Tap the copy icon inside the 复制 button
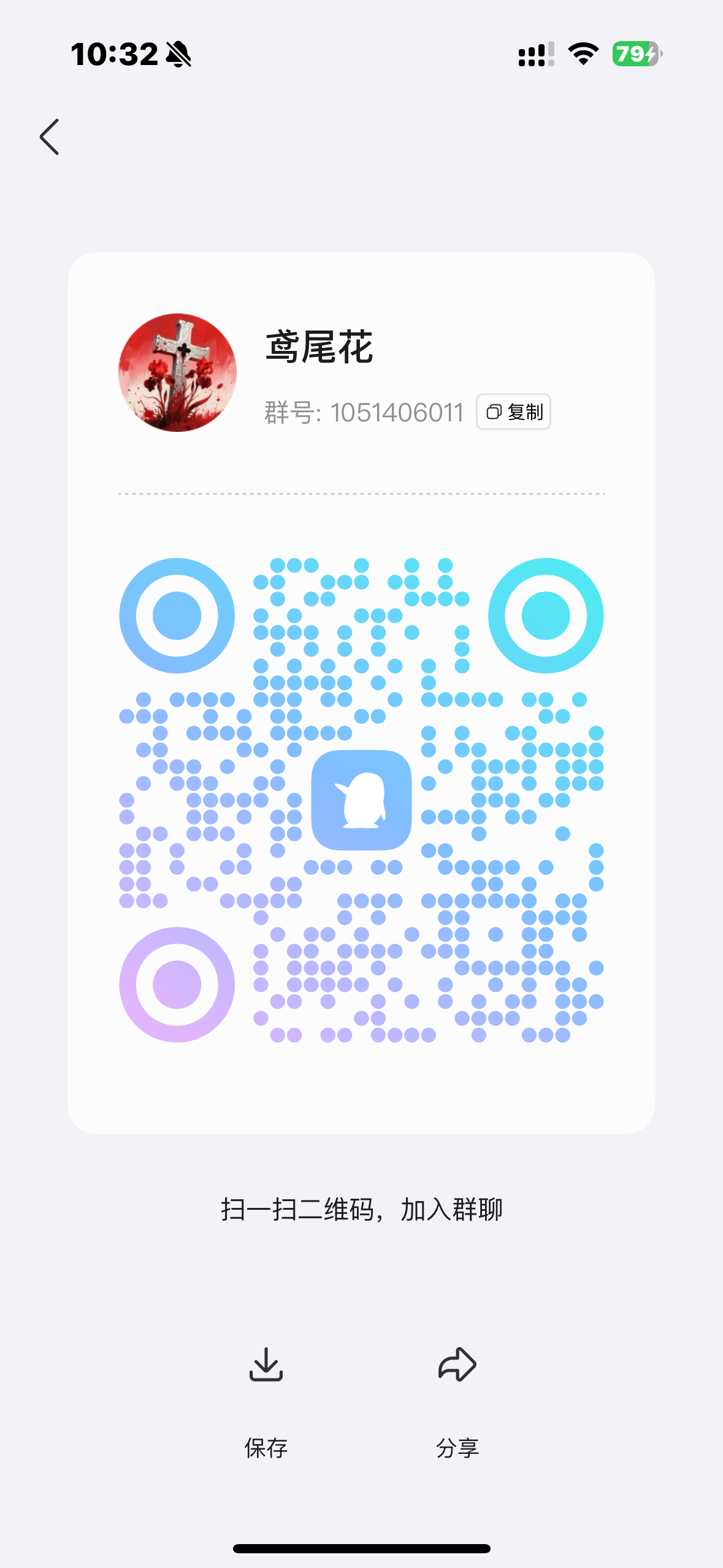The width and height of the screenshot is (723, 1568). coord(494,412)
